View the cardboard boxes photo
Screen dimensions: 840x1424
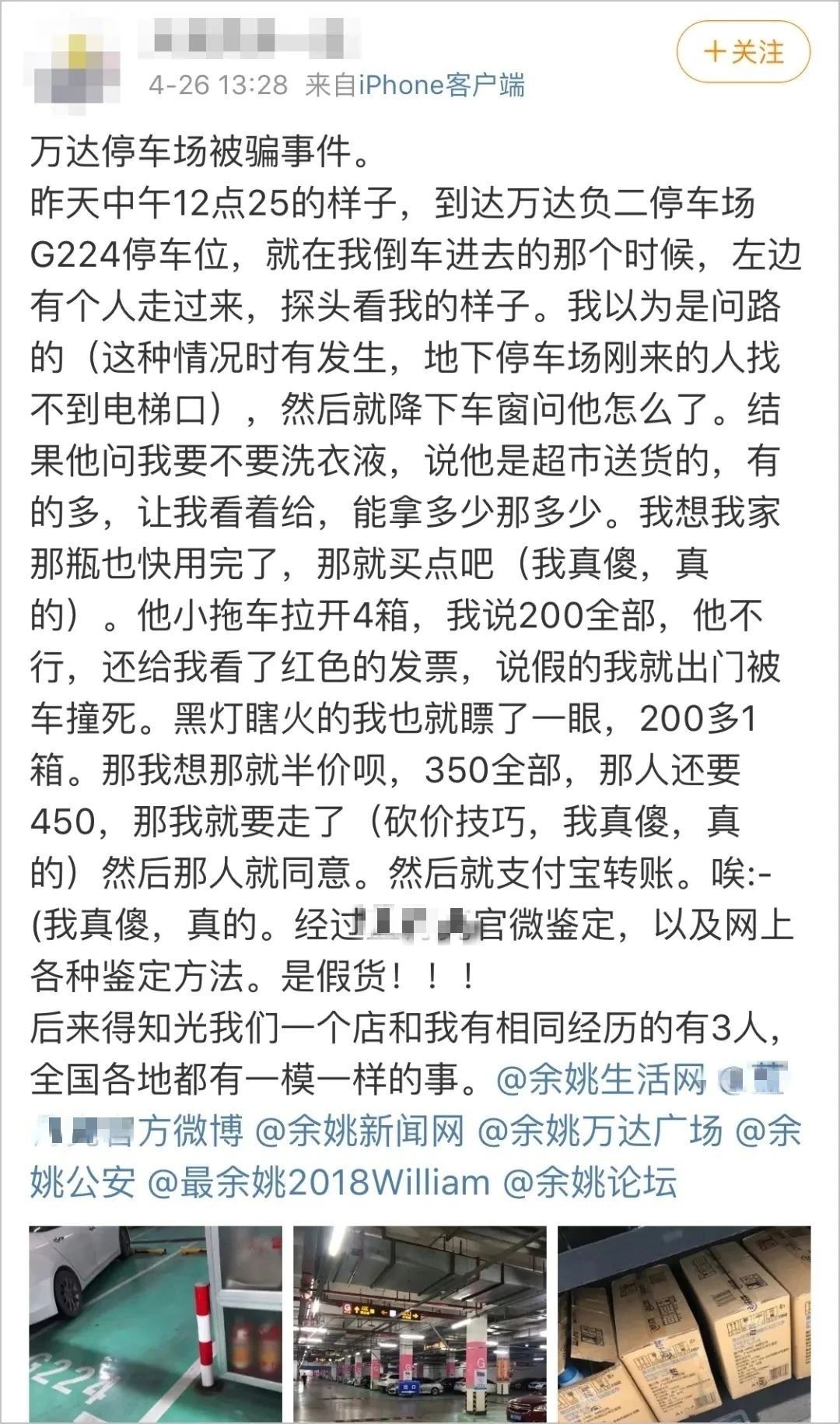(684, 1324)
